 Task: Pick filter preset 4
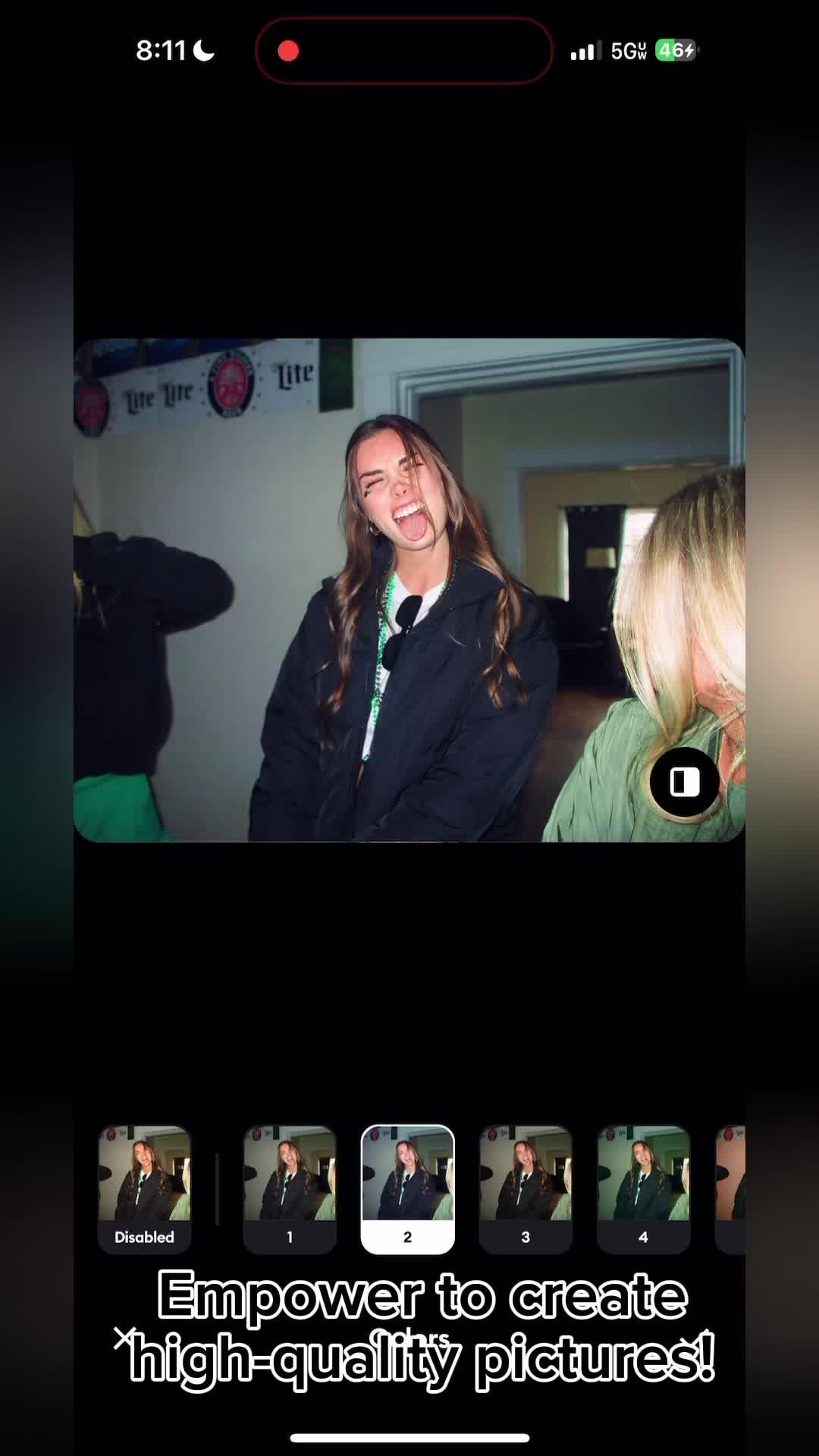[x=643, y=1188]
